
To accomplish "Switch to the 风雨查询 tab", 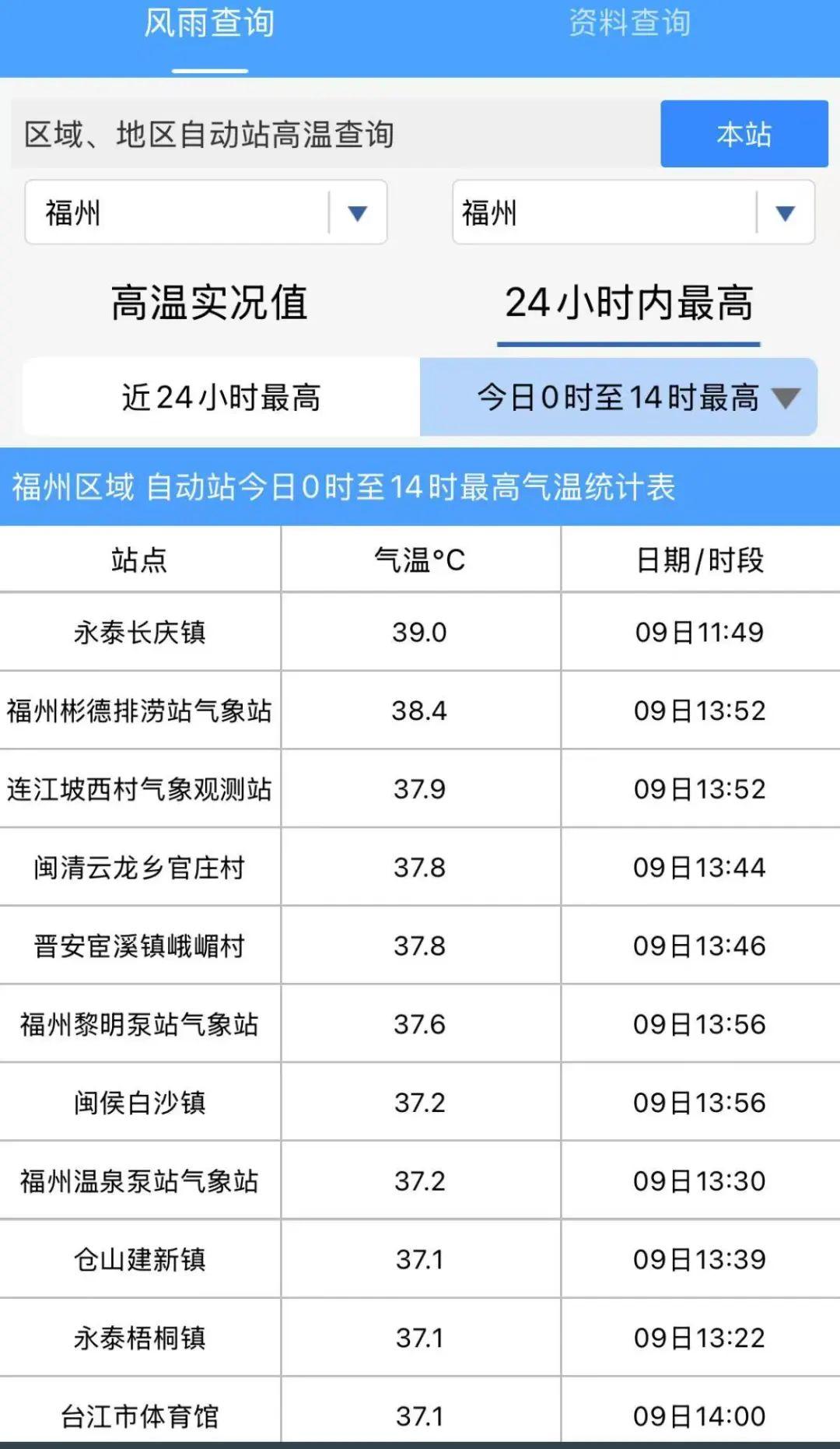I will (209, 23).
